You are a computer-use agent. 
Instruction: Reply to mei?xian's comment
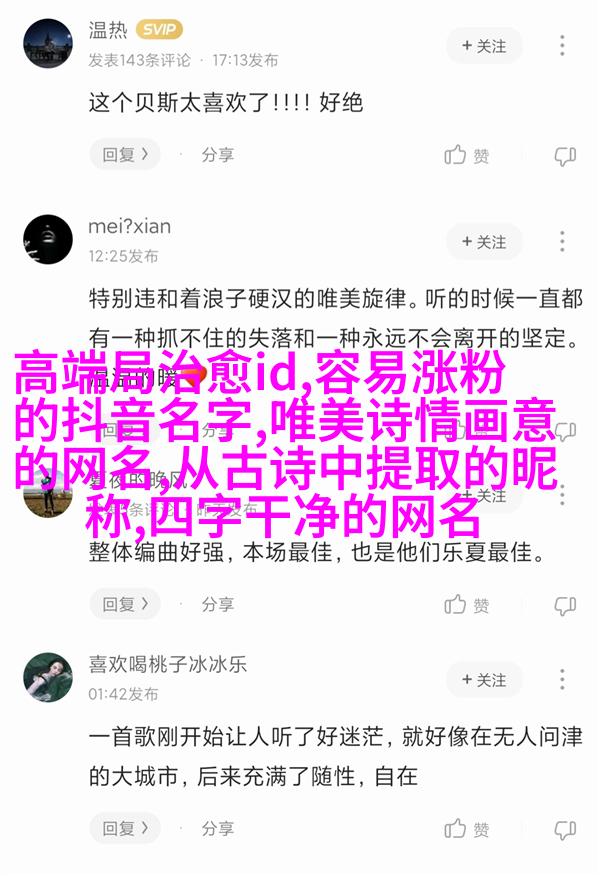coord(125,604)
